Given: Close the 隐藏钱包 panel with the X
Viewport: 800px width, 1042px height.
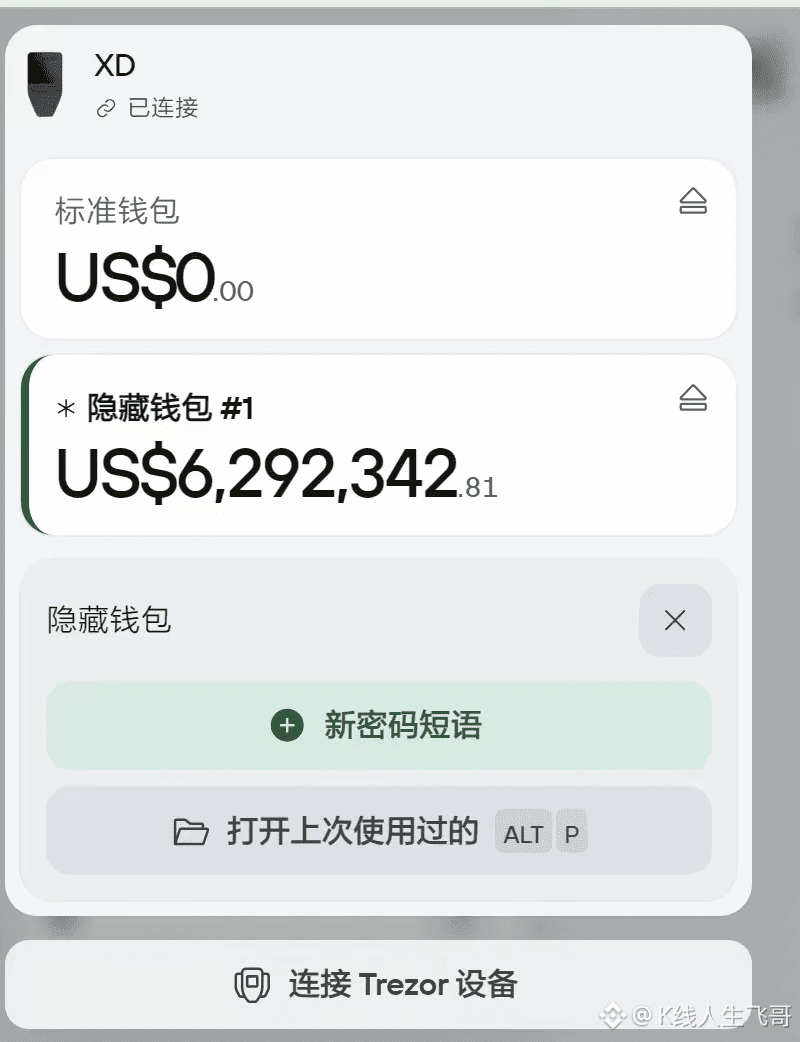Looking at the screenshot, I should point(675,621).
